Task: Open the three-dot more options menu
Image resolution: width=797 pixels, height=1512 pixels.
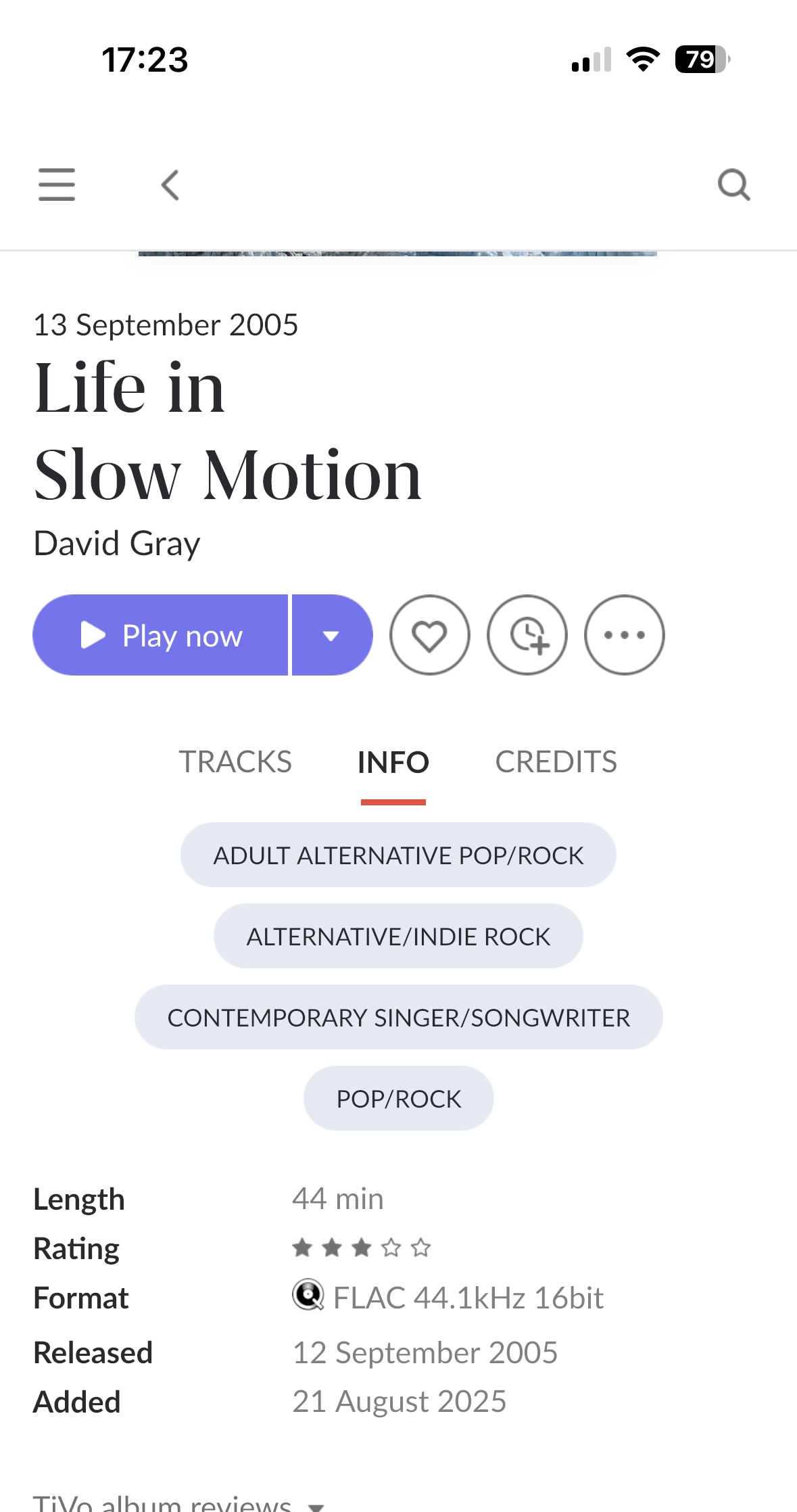Action: tap(625, 635)
